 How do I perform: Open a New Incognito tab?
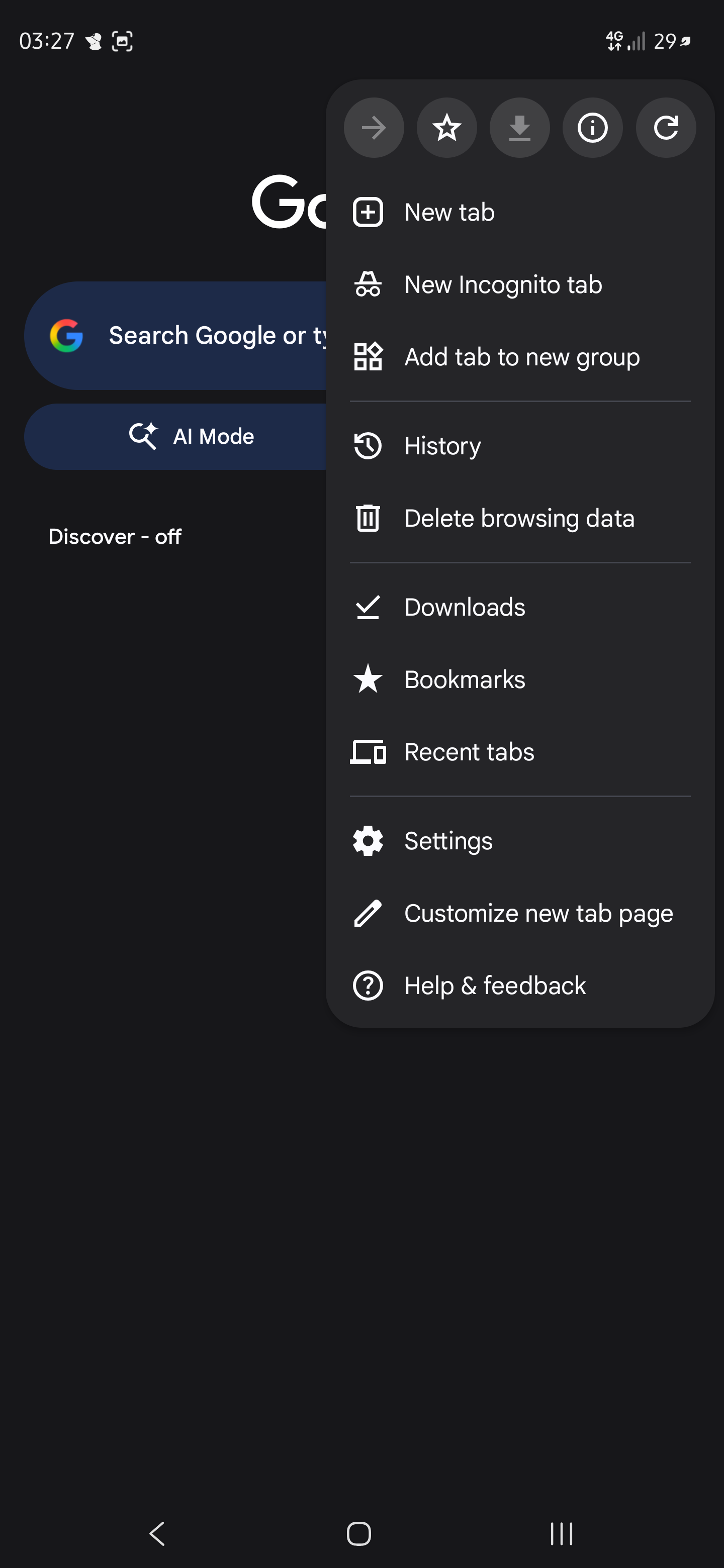(x=520, y=285)
